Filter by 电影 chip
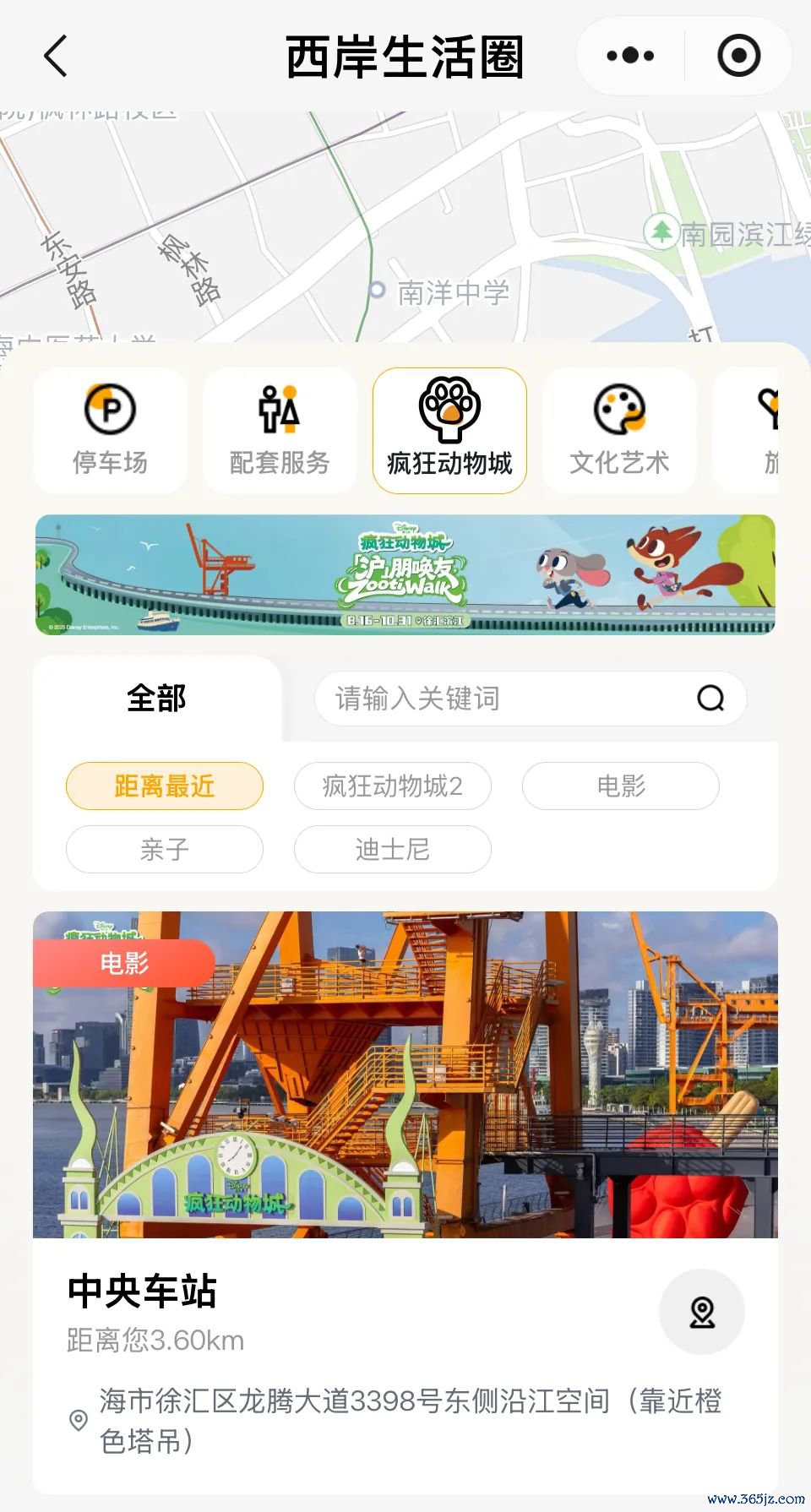The image size is (811, 1512). tap(621, 786)
